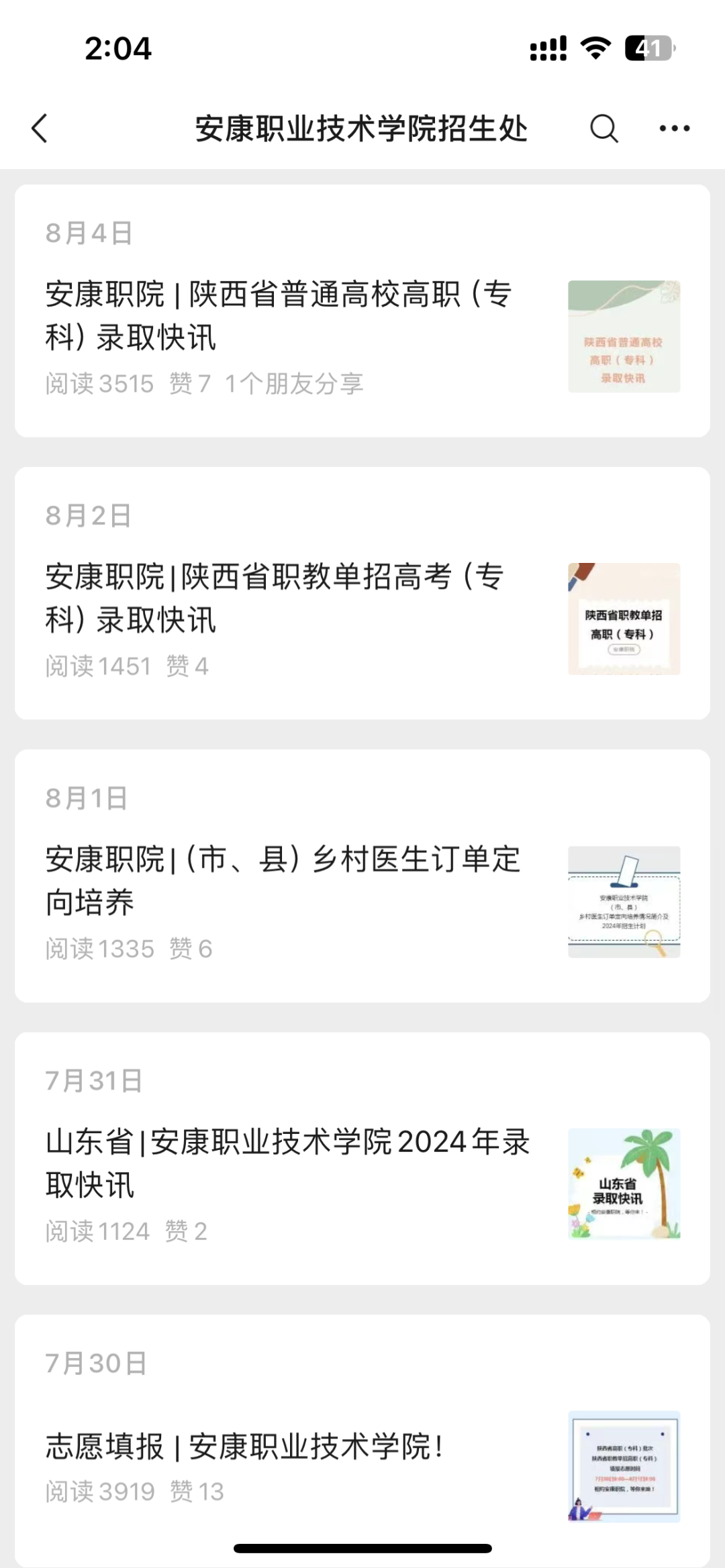
Task: Open the search magnifier icon
Action: coord(603,128)
